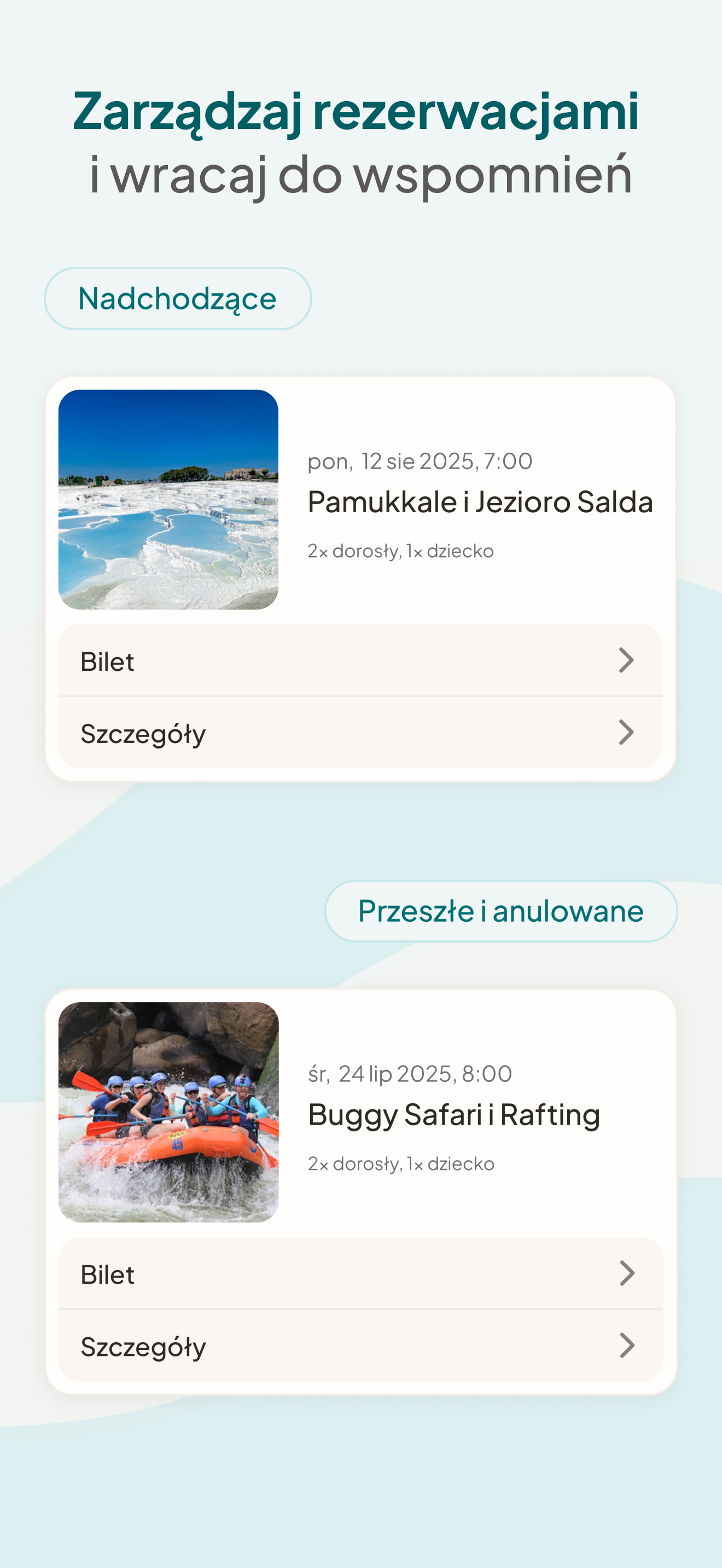Click the chevron next to Szczegóły on rafting card
The width and height of the screenshot is (722, 1568).
tap(627, 1346)
